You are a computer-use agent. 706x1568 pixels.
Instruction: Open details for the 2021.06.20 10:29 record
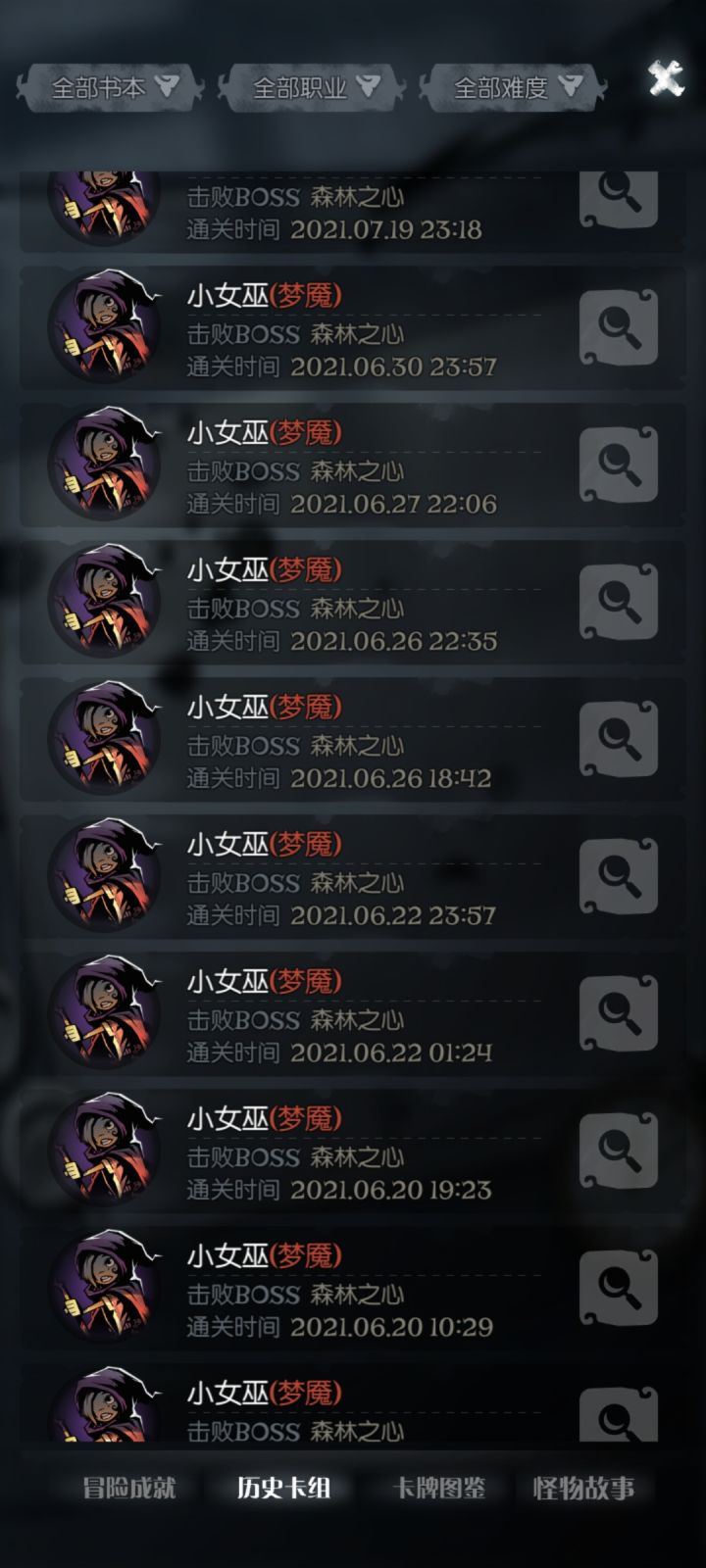[x=618, y=1289]
